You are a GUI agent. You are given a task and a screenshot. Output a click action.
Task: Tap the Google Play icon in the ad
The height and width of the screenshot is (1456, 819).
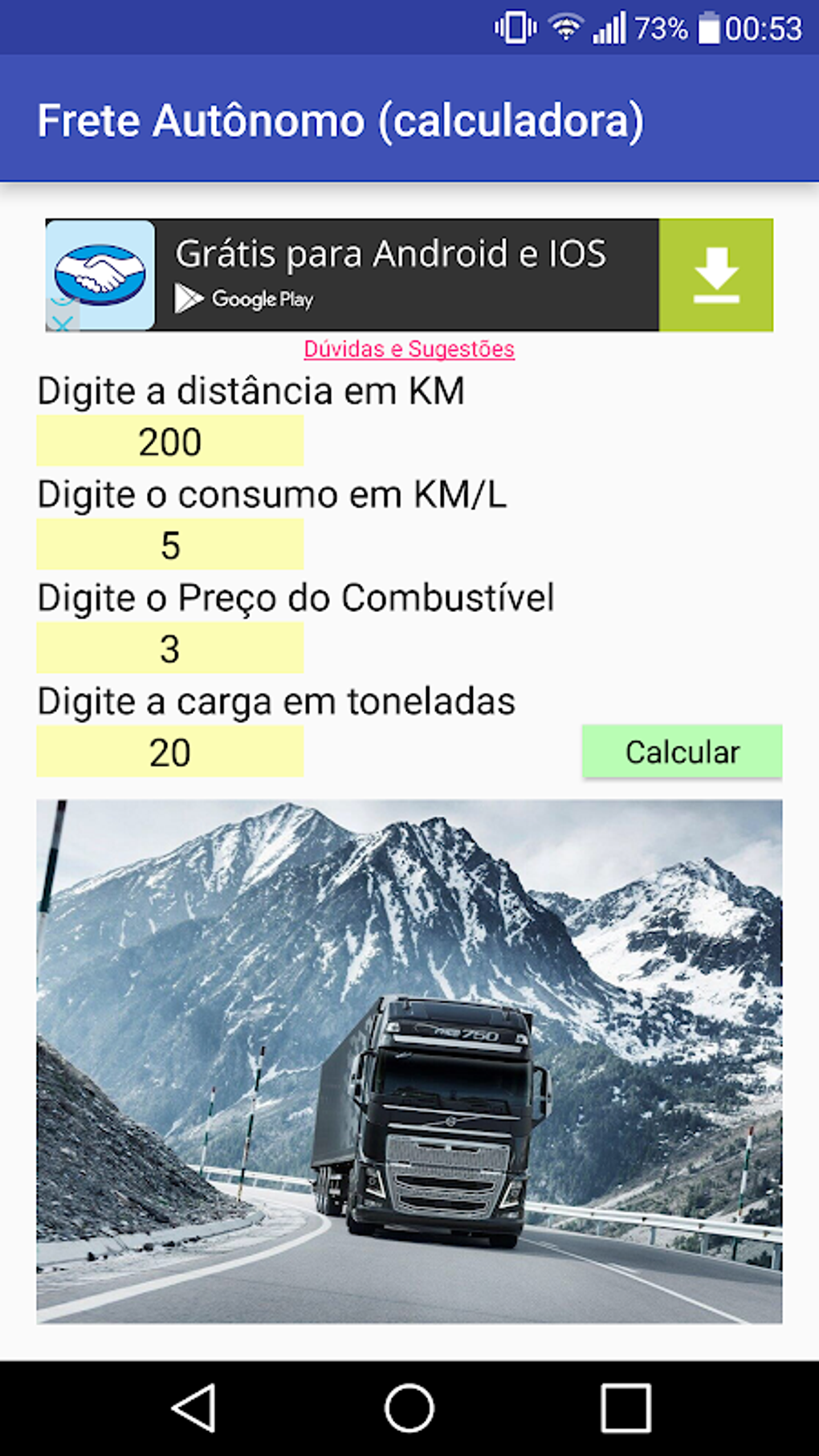[188, 299]
